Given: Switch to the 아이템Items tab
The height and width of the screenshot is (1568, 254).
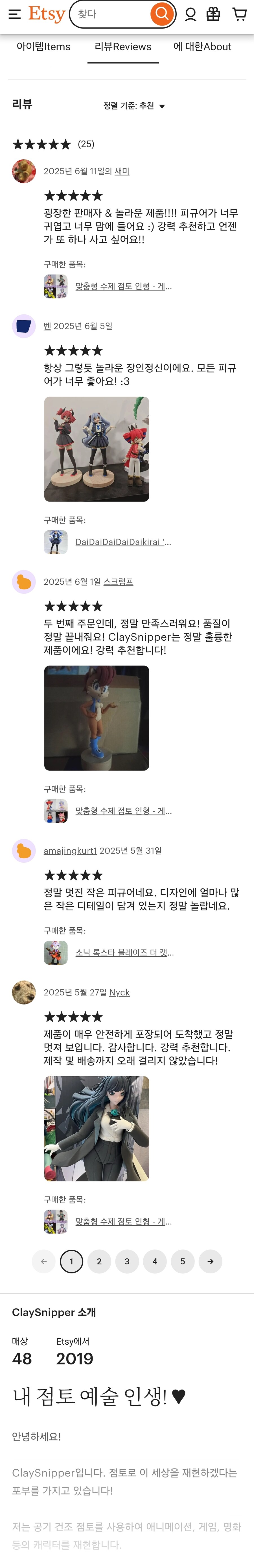Looking at the screenshot, I should point(44,47).
